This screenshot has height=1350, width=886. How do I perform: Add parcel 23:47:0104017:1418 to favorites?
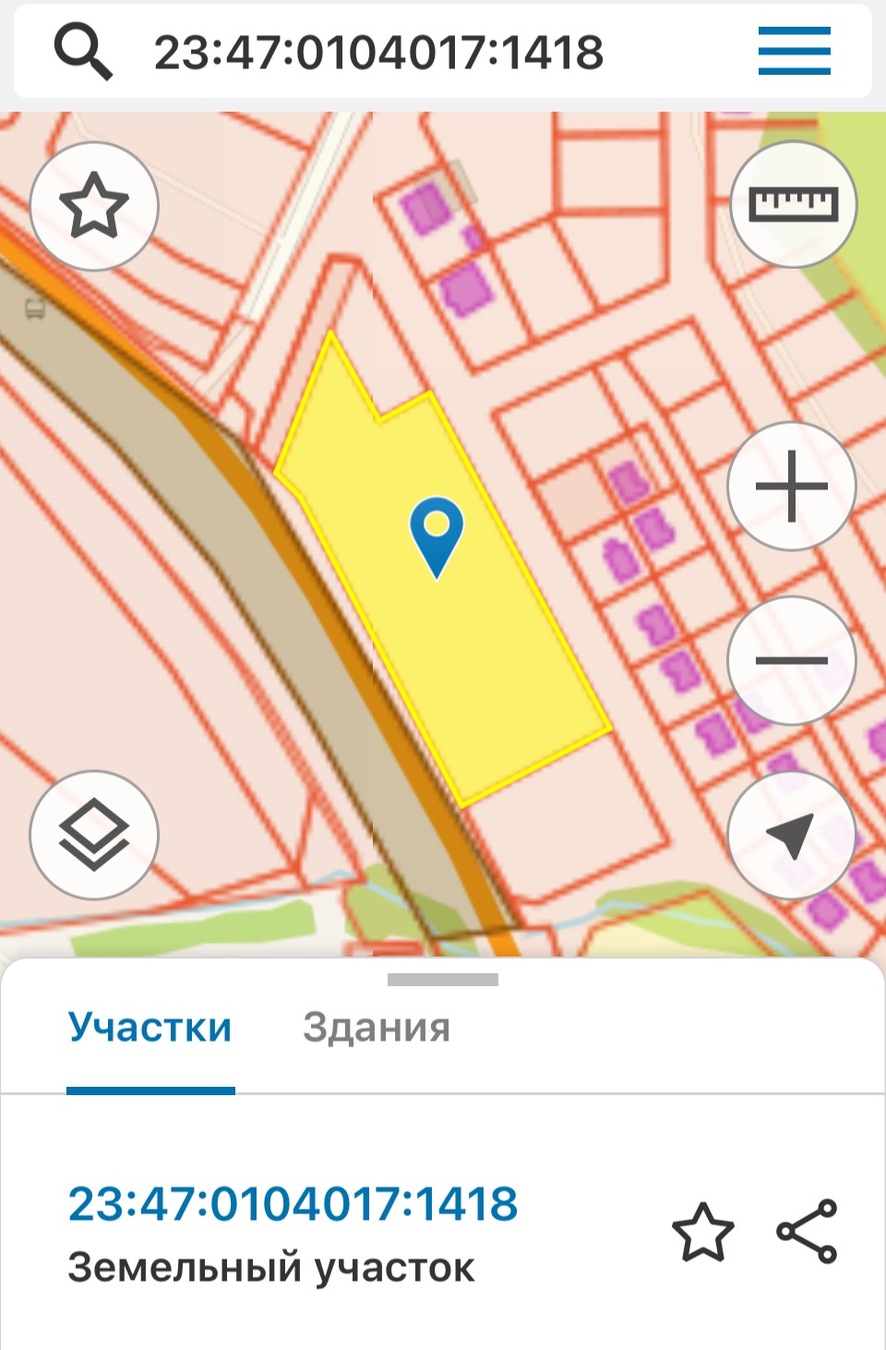(702, 1232)
